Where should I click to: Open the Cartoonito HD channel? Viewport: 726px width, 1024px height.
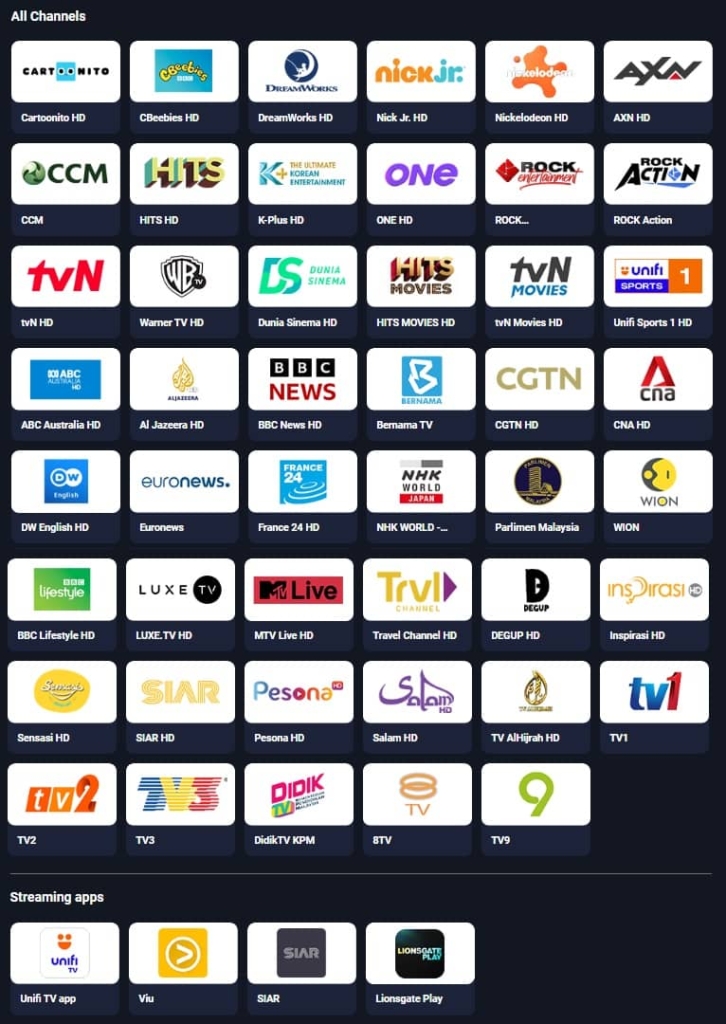[x=65, y=72]
